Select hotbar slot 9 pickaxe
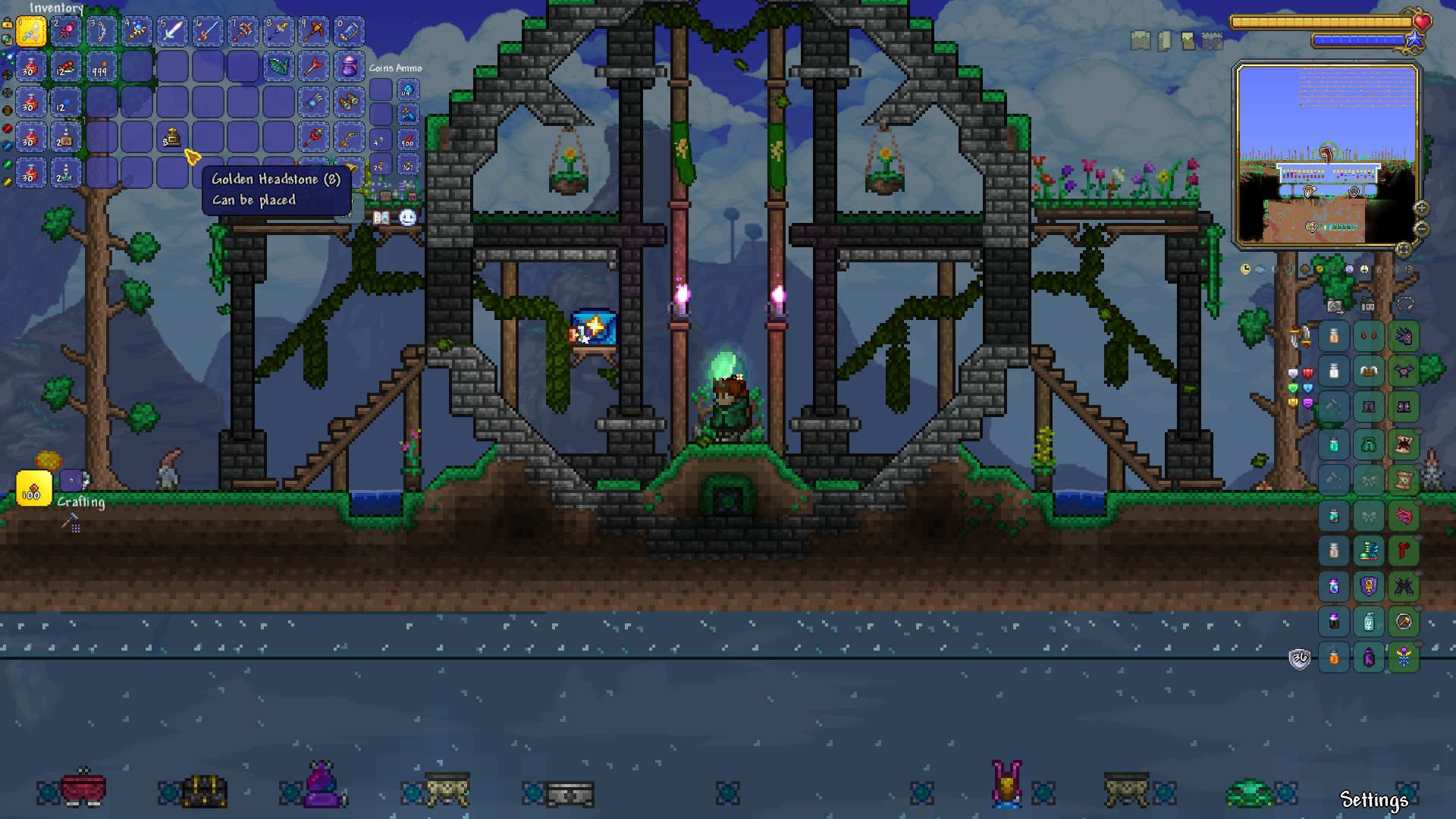This screenshot has width=1456, height=819. (313, 31)
